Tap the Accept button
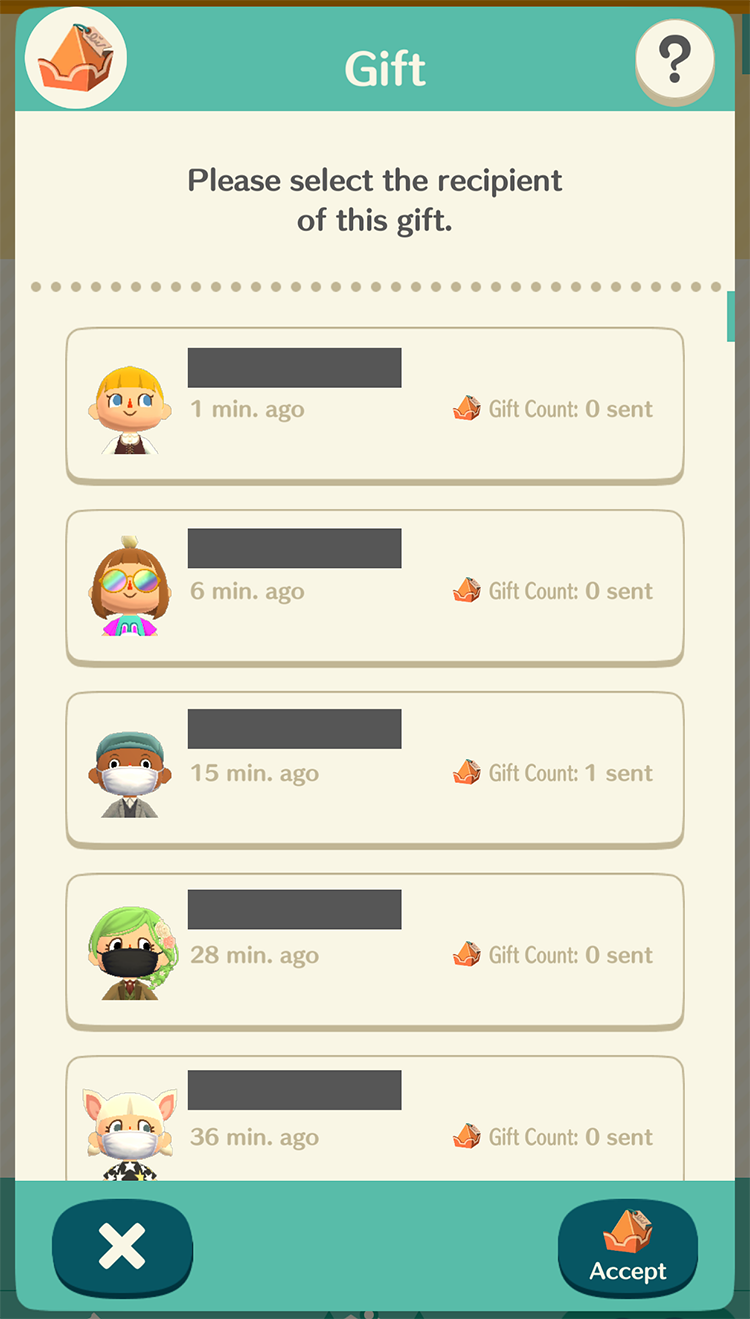Image resolution: width=750 pixels, height=1319 pixels. pyautogui.click(x=628, y=1248)
